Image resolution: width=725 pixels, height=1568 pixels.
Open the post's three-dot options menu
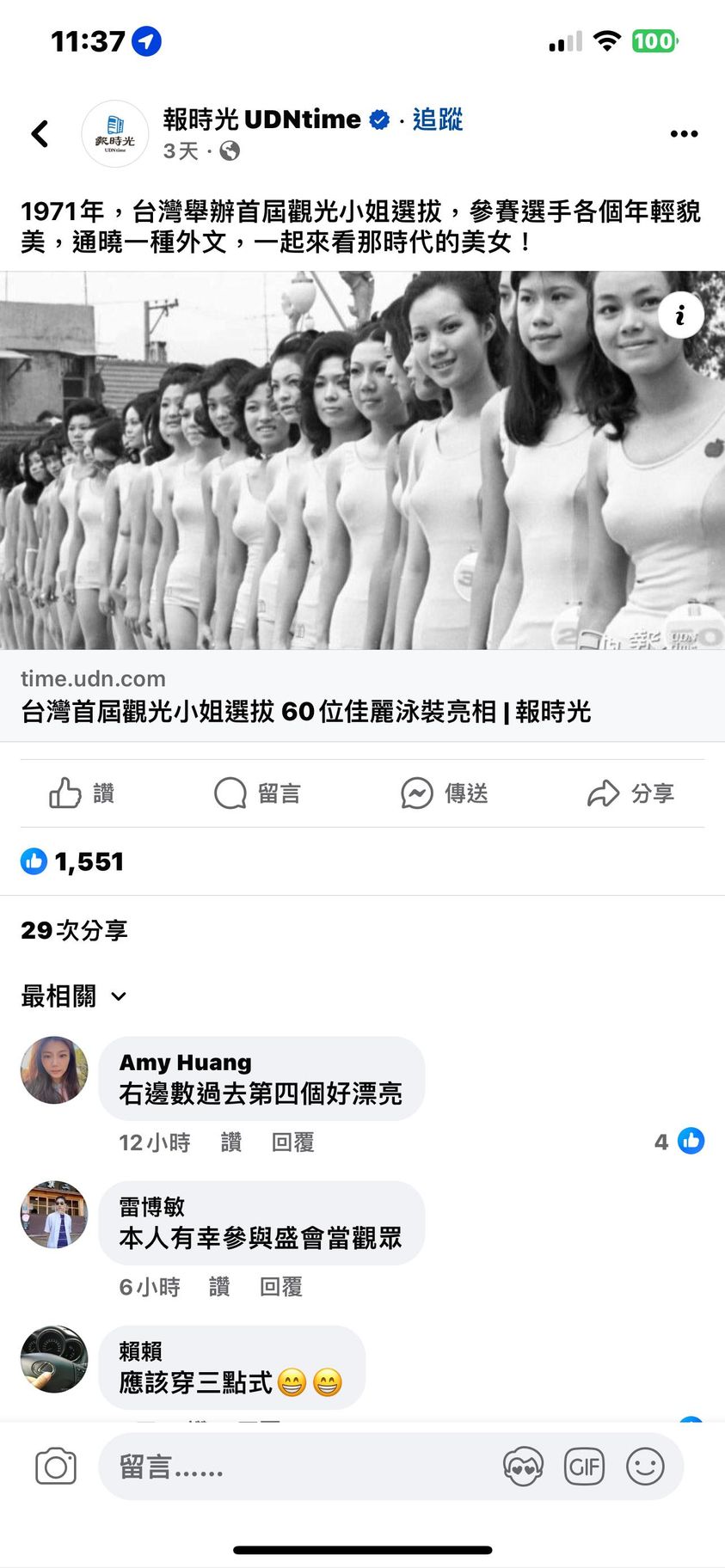click(684, 133)
